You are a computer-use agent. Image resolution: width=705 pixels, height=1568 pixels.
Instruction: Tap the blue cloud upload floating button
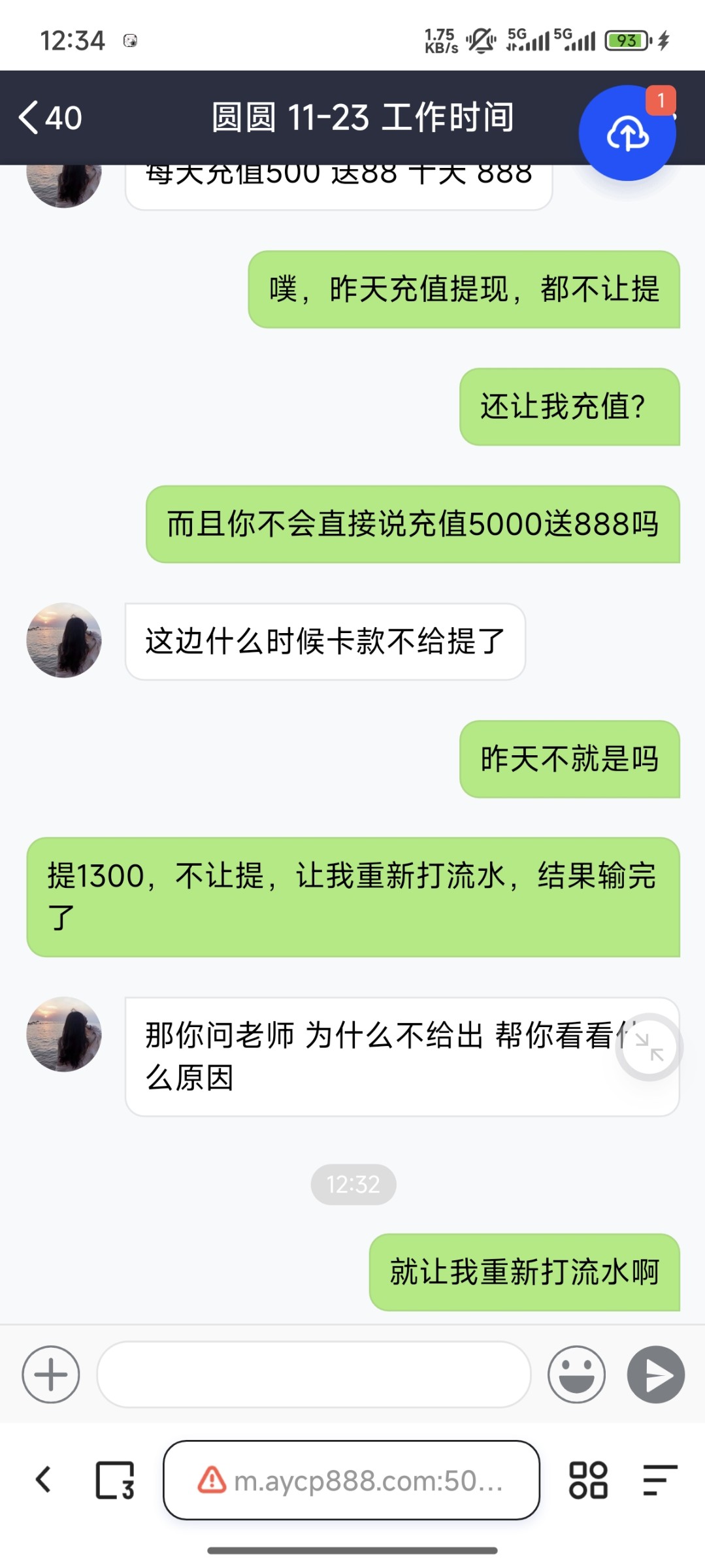click(x=627, y=133)
